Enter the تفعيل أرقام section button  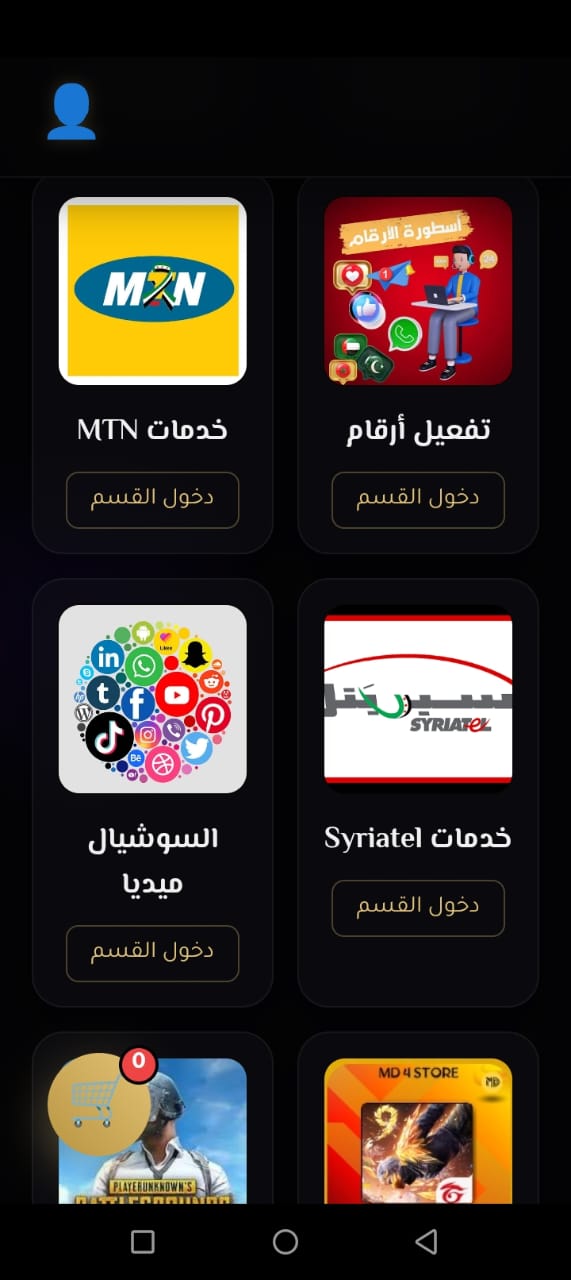click(418, 500)
